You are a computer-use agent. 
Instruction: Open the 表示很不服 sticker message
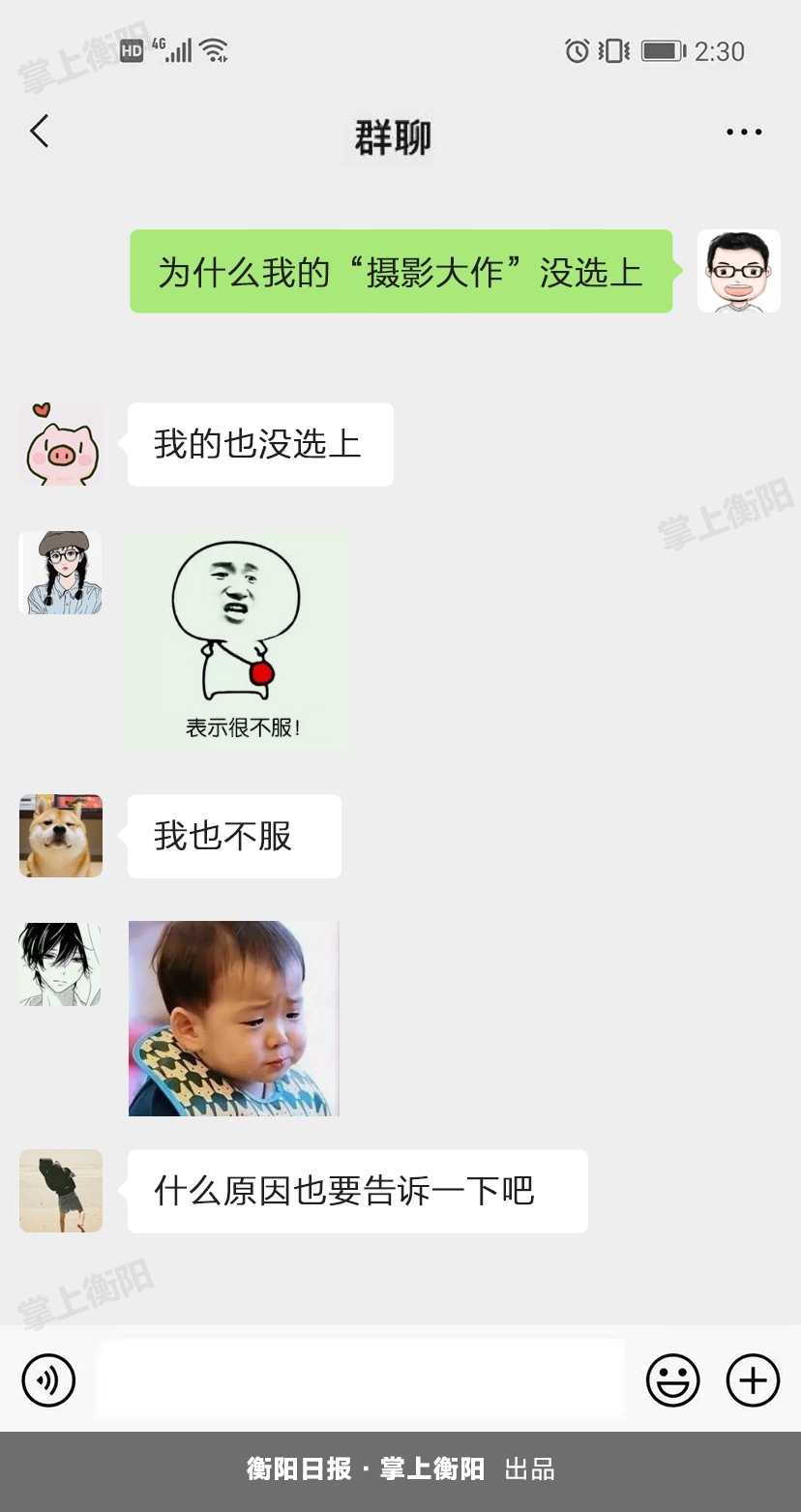pyautogui.click(x=236, y=641)
